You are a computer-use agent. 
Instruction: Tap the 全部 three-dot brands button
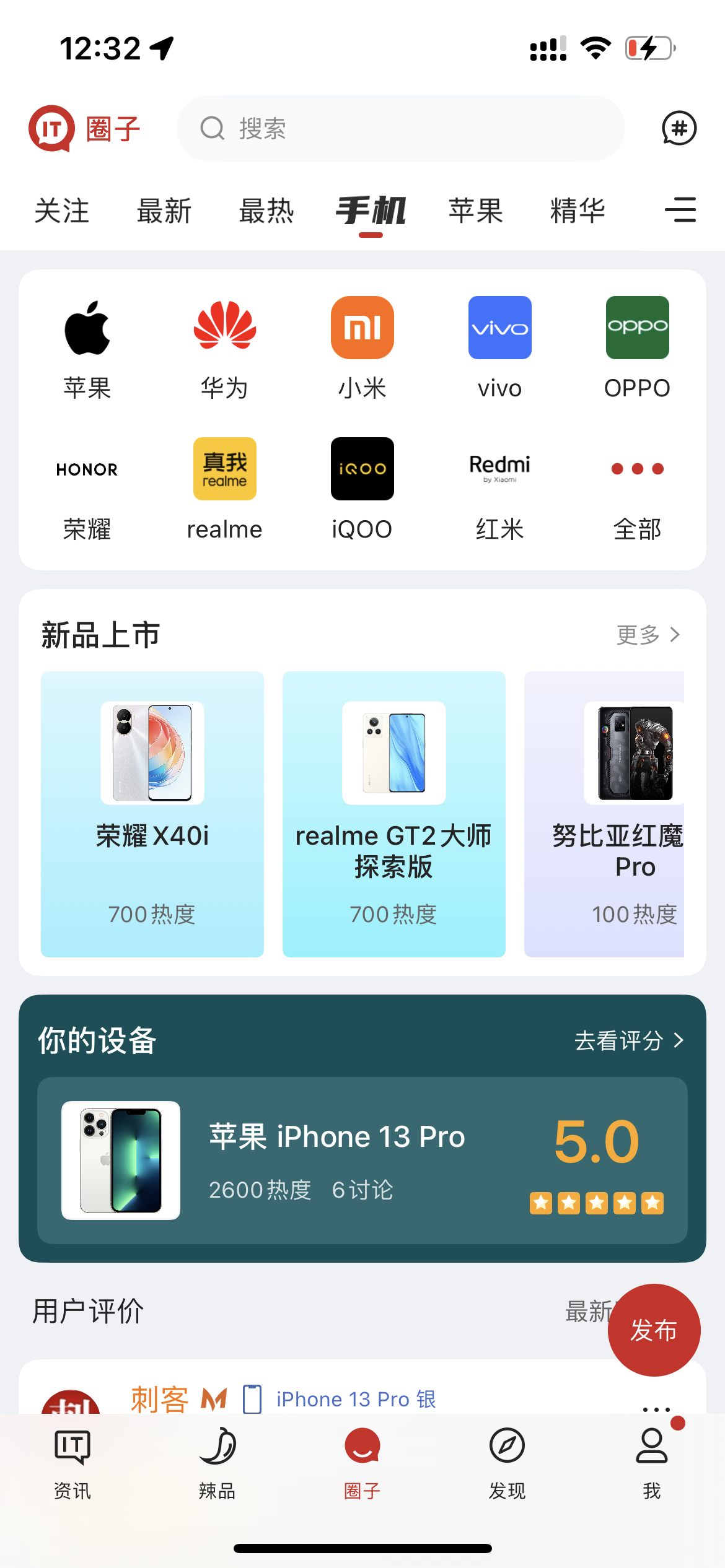637,469
